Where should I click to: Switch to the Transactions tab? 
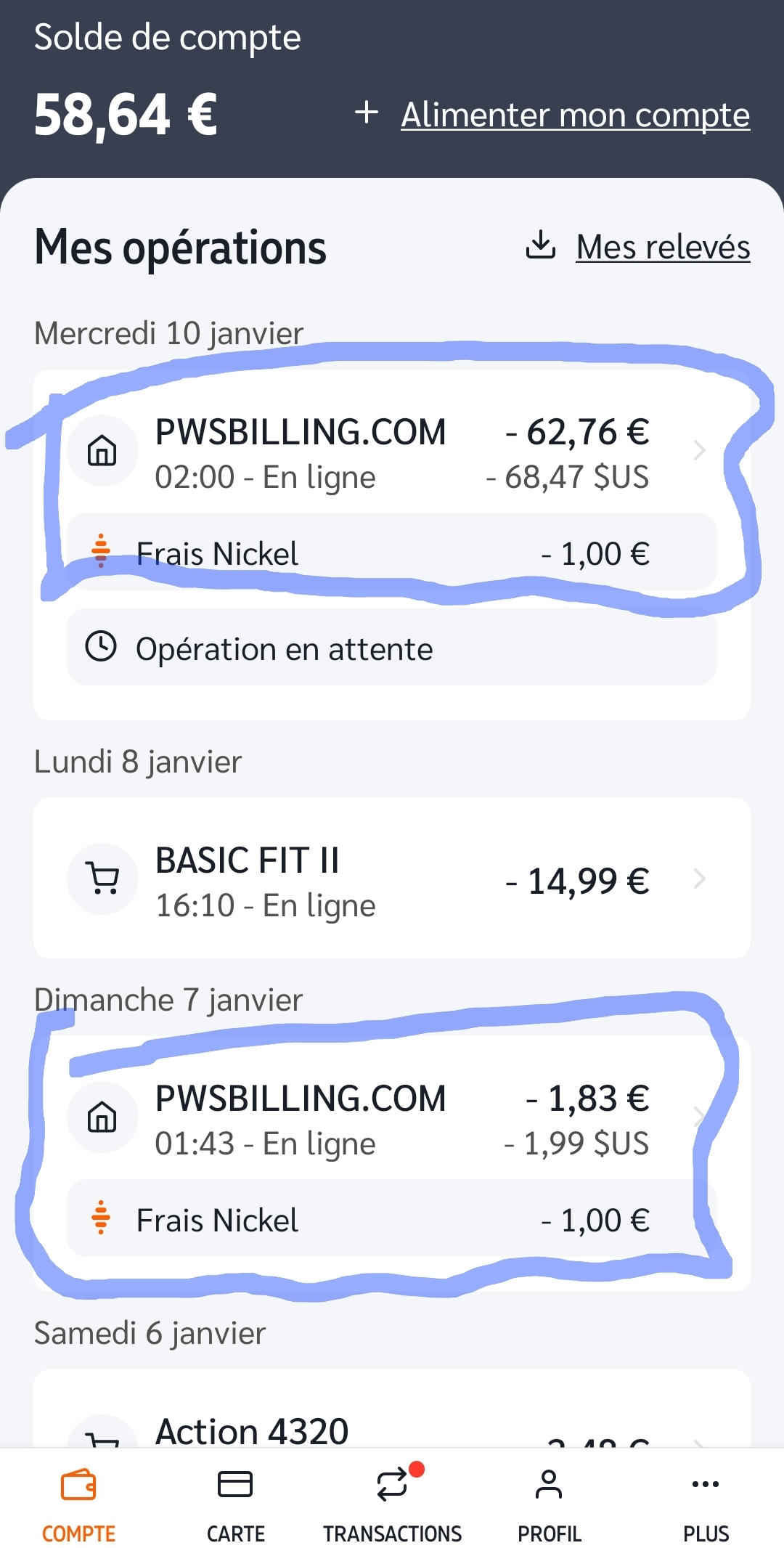coord(392,1504)
